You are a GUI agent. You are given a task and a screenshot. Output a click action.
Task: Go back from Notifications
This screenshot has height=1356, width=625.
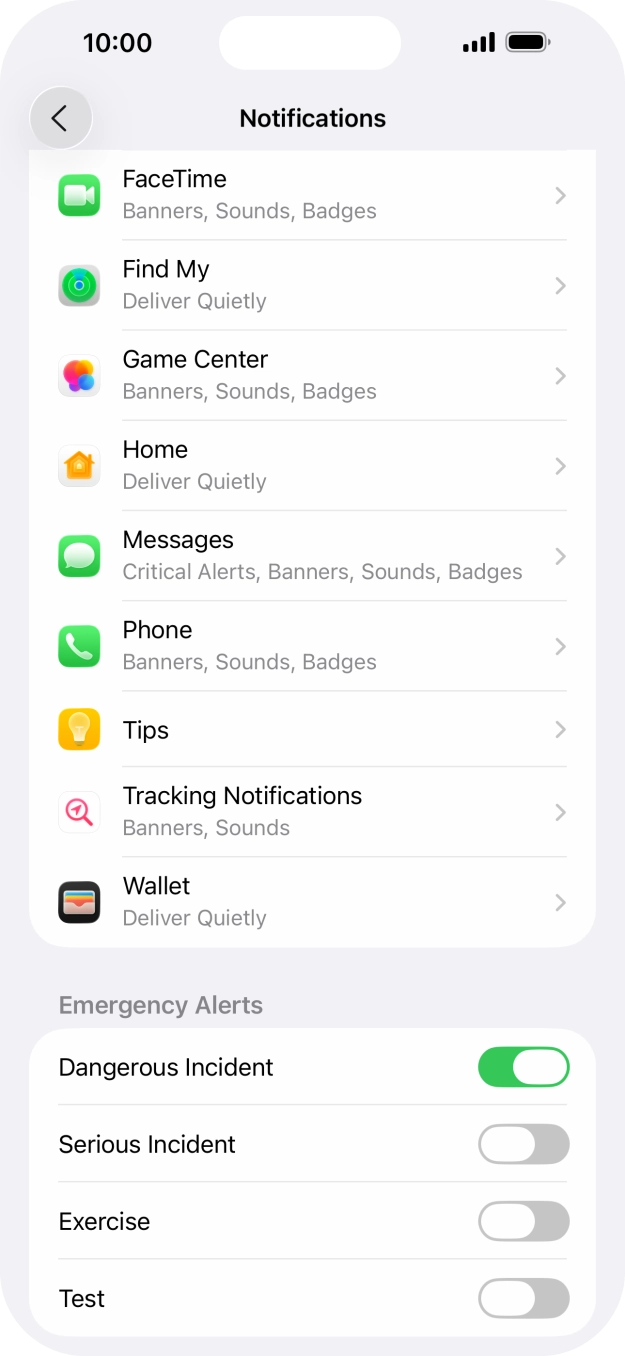point(60,118)
